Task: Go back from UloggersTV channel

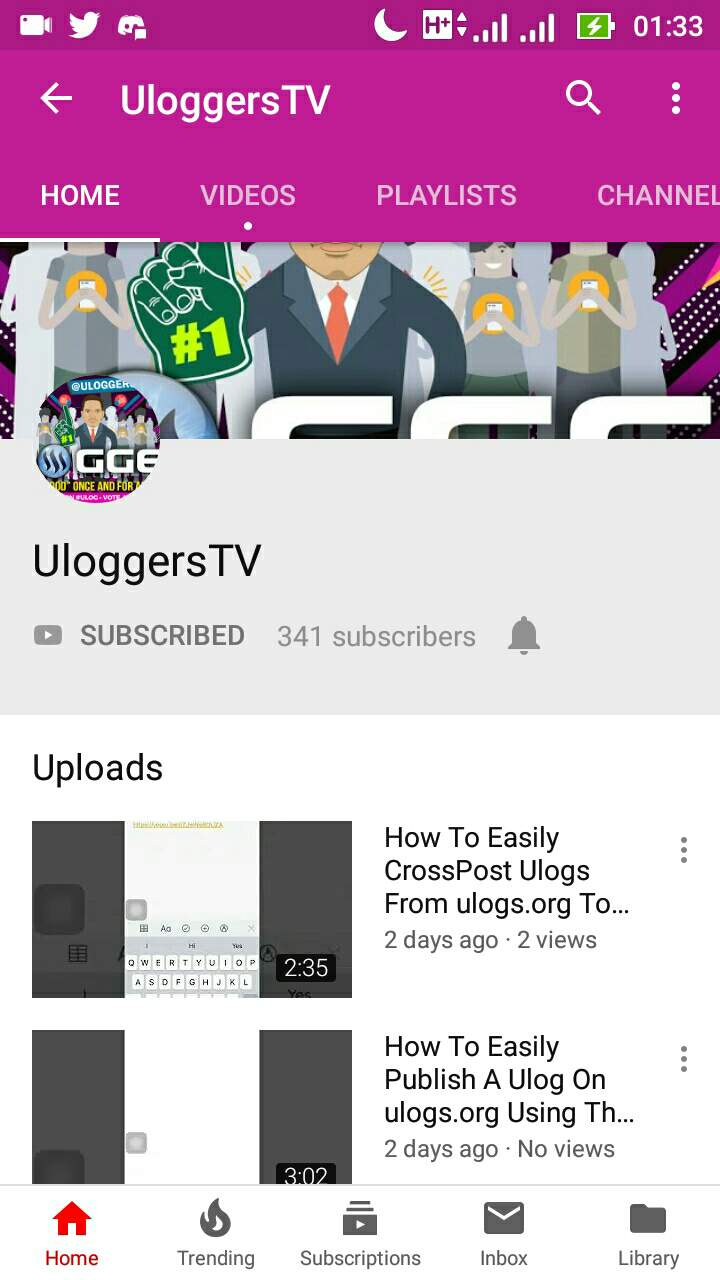Action: [x=57, y=99]
